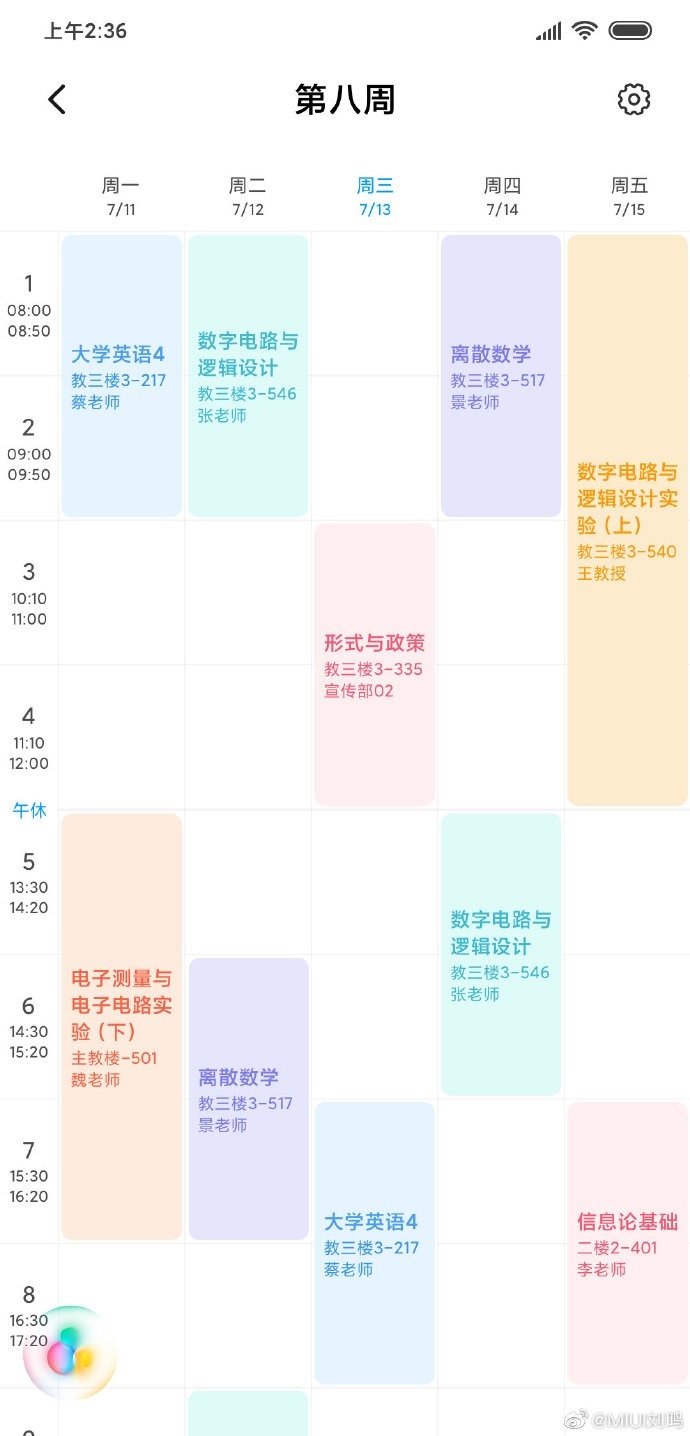Open Wednesday's 大学英语4 afternoon class
Screen dimensions: 690x1436
[x=374, y=1242]
